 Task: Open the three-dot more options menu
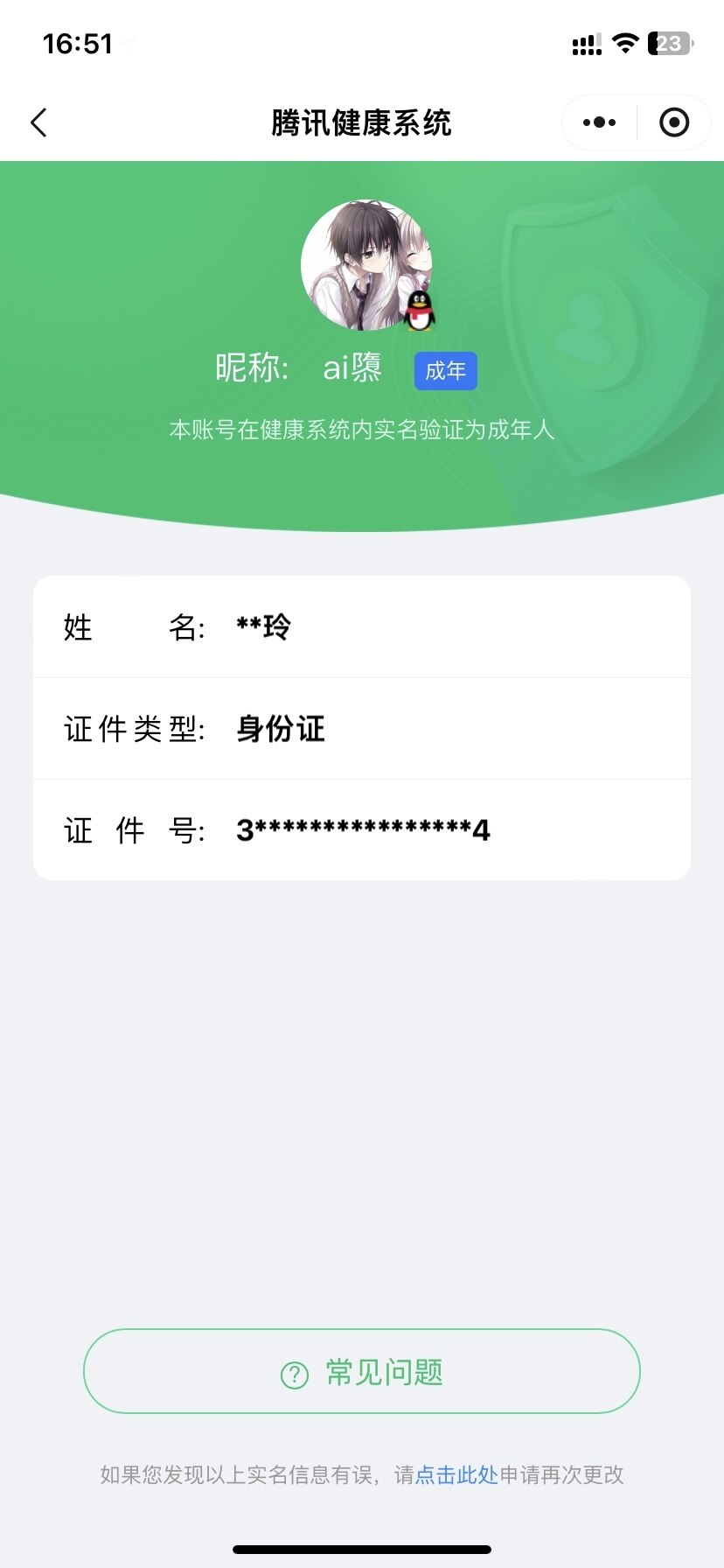point(598,122)
